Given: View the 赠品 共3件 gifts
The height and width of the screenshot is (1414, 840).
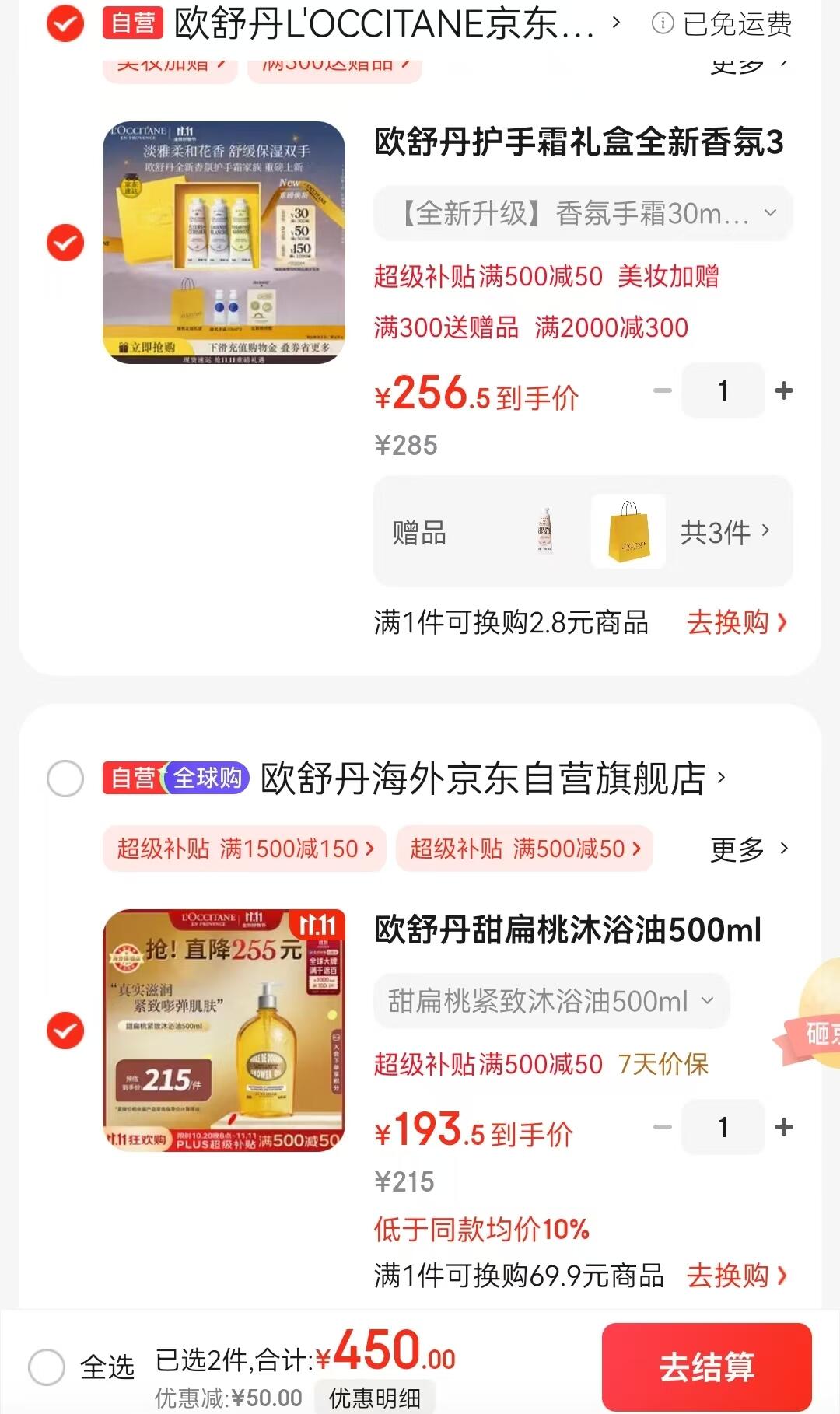Looking at the screenshot, I should [x=723, y=532].
